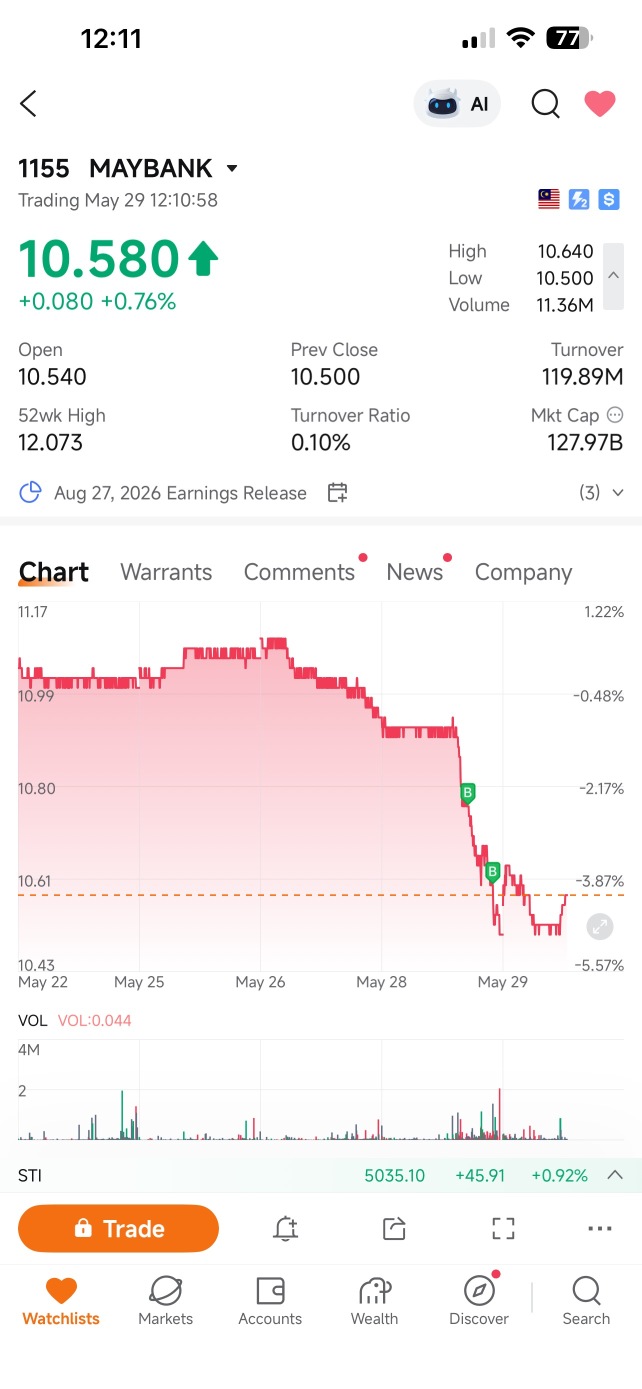Viewport: 642px width, 1389px height.
Task: Open the MAYBANK stock dropdown
Action: (232, 169)
